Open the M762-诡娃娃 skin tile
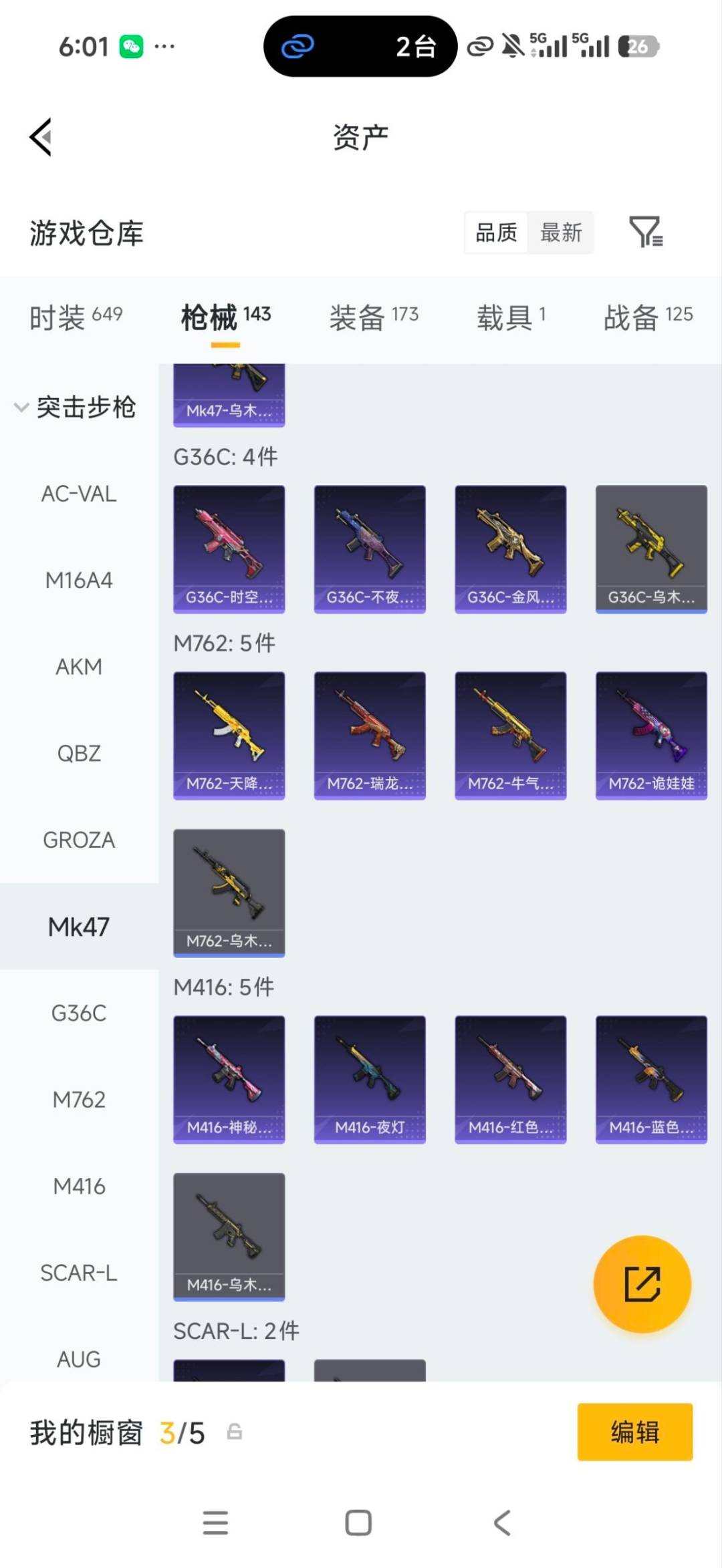722x1568 pixels. coord(651,736)
